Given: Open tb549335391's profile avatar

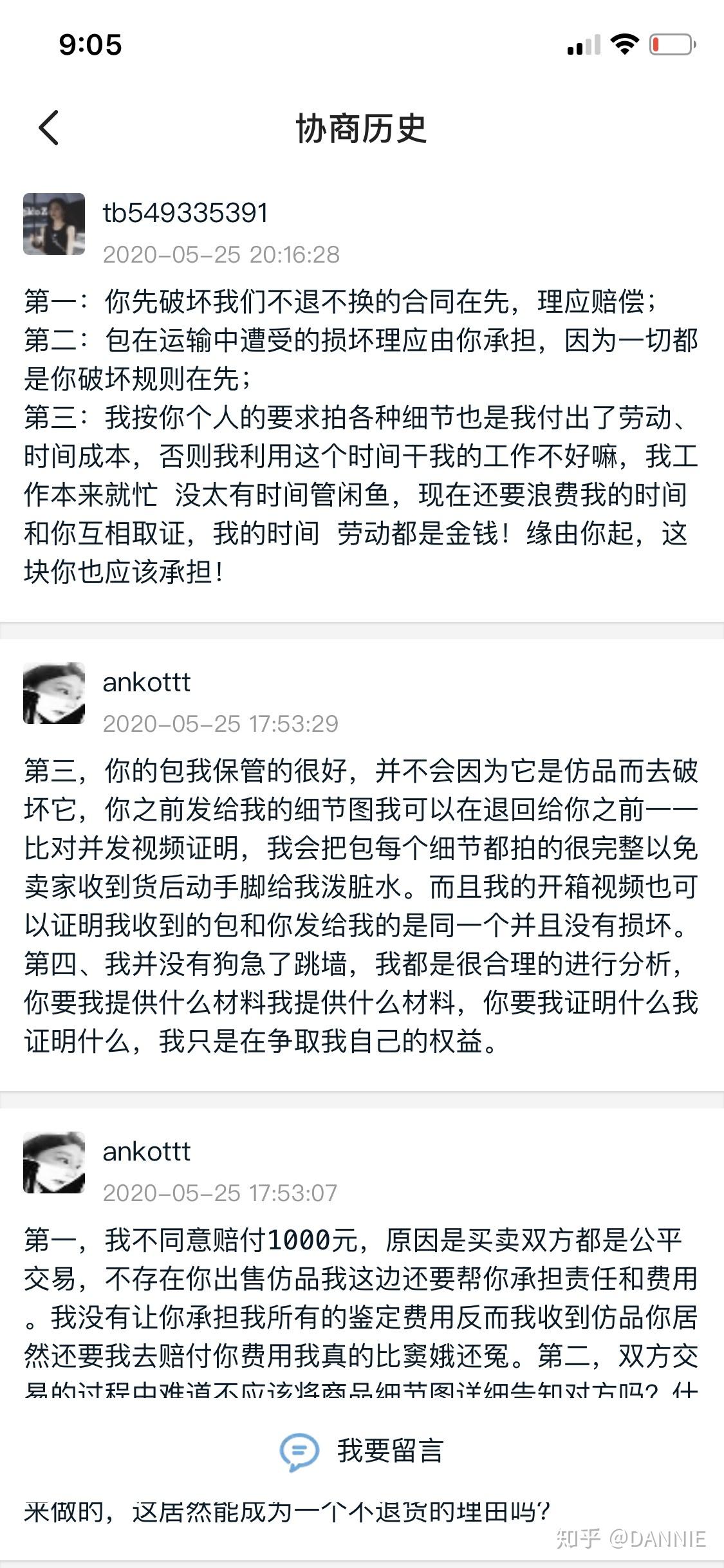Looking at the screenshot, I should point(54,224).
